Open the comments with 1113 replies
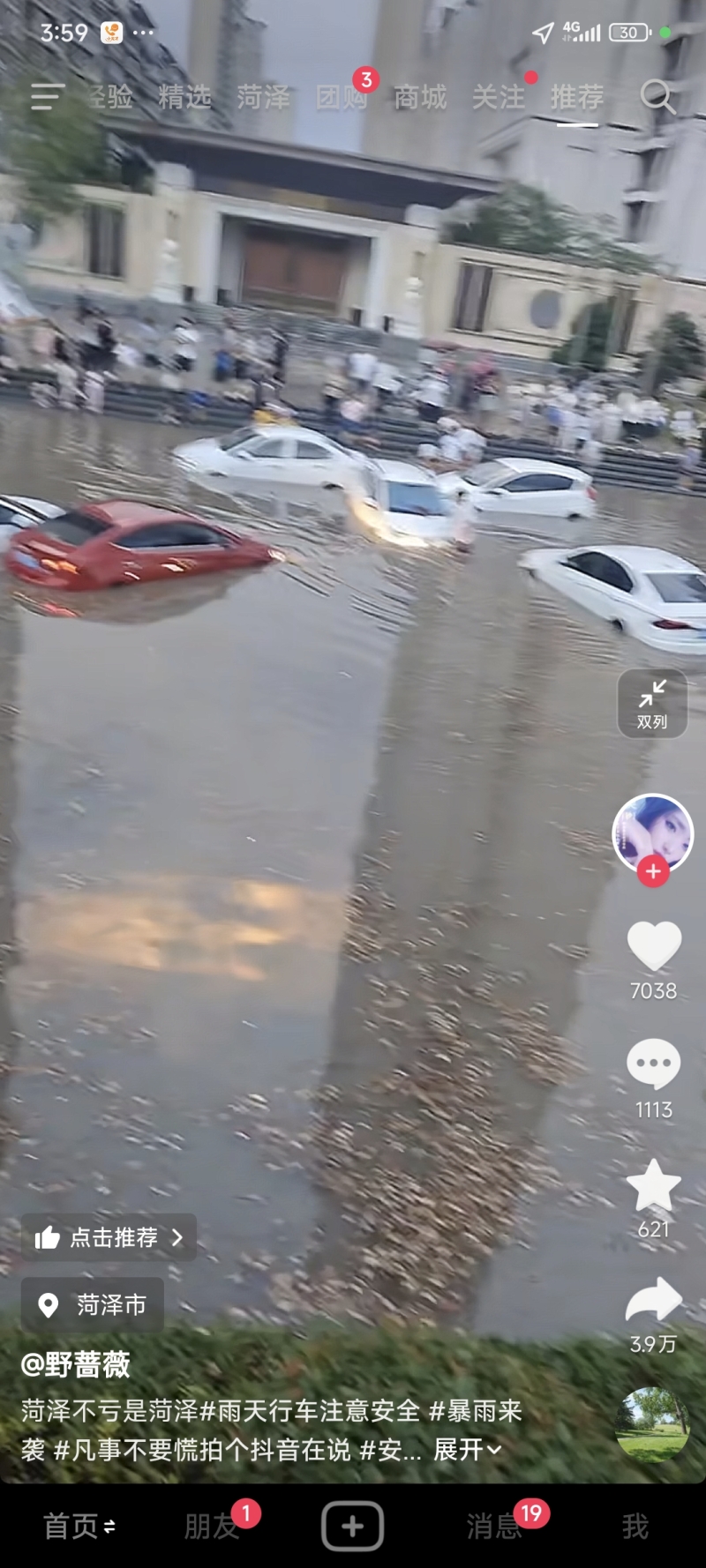706x1568 pixels. click(x=654, y=1064)
